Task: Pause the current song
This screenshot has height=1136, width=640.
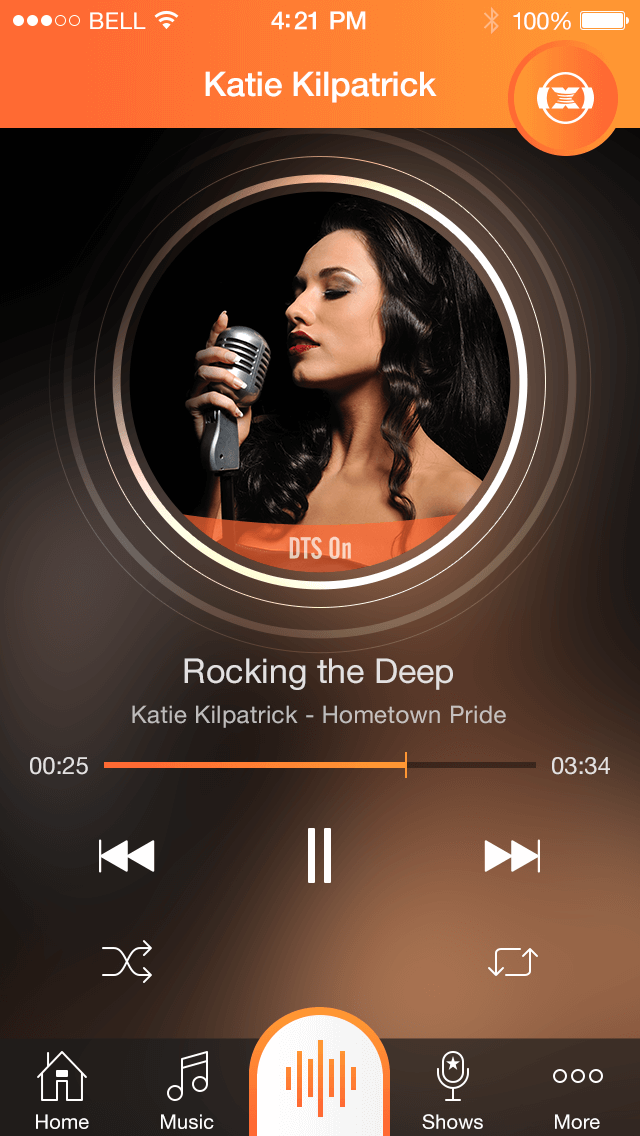Action: (x=320, y=856)
